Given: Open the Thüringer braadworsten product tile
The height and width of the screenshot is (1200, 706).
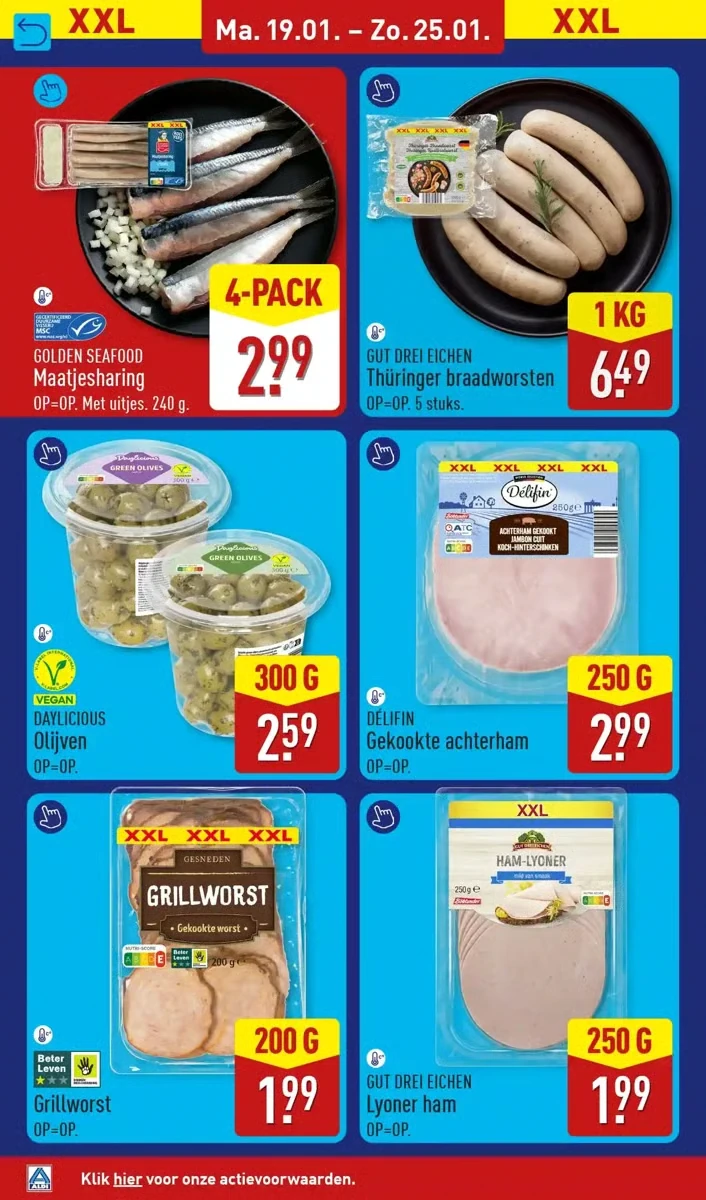Looking at the screenshot, I should (x=519, y=240).
